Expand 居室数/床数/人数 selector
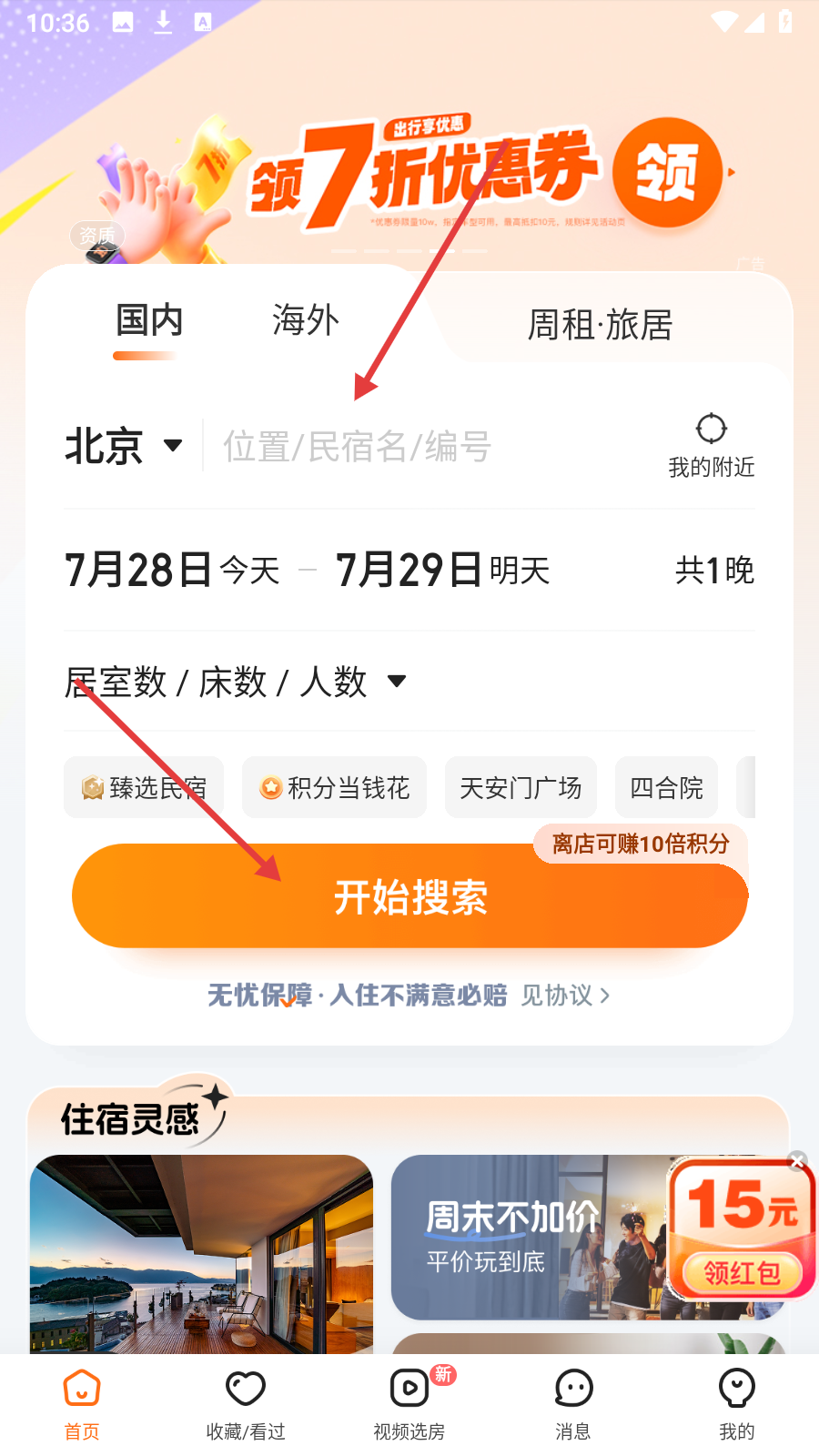Viewport: 819px width, 1456px height. (x=235, y=682)
